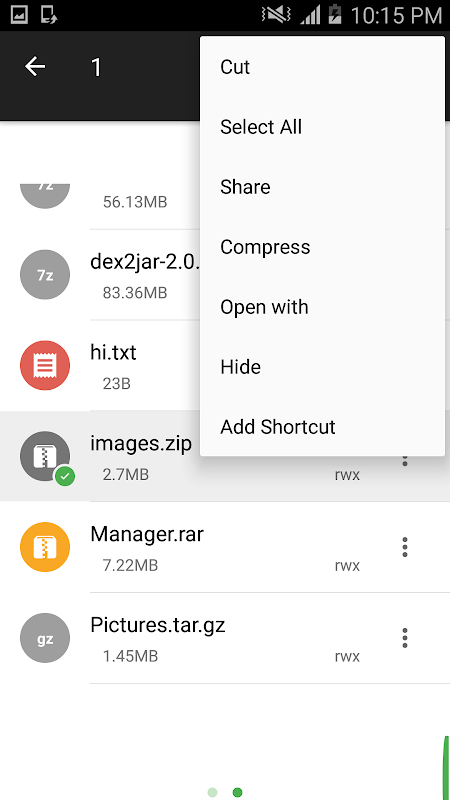
Task: Choose Open with option
Action: point(322,307)
